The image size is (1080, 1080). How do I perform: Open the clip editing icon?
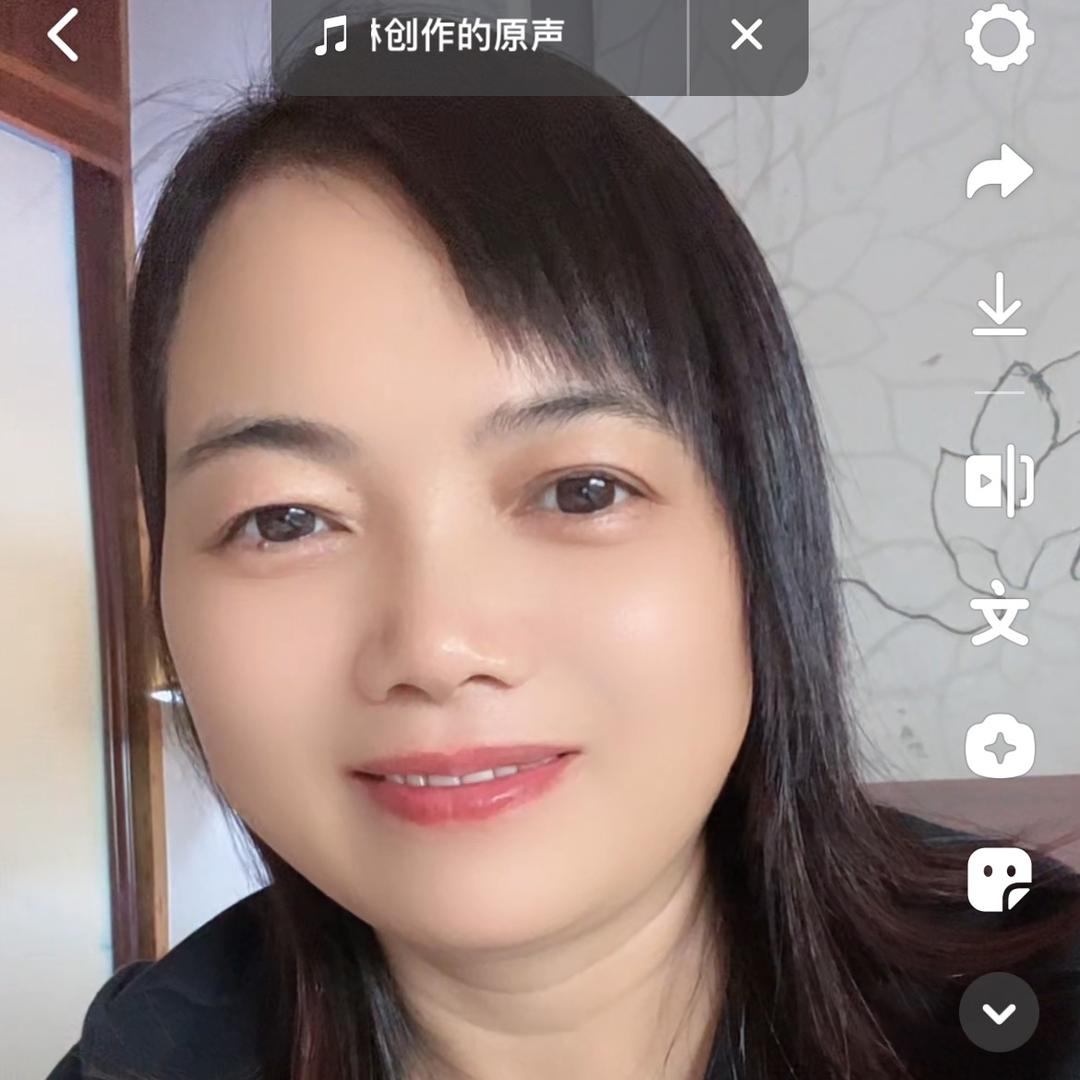click(999, 481)
